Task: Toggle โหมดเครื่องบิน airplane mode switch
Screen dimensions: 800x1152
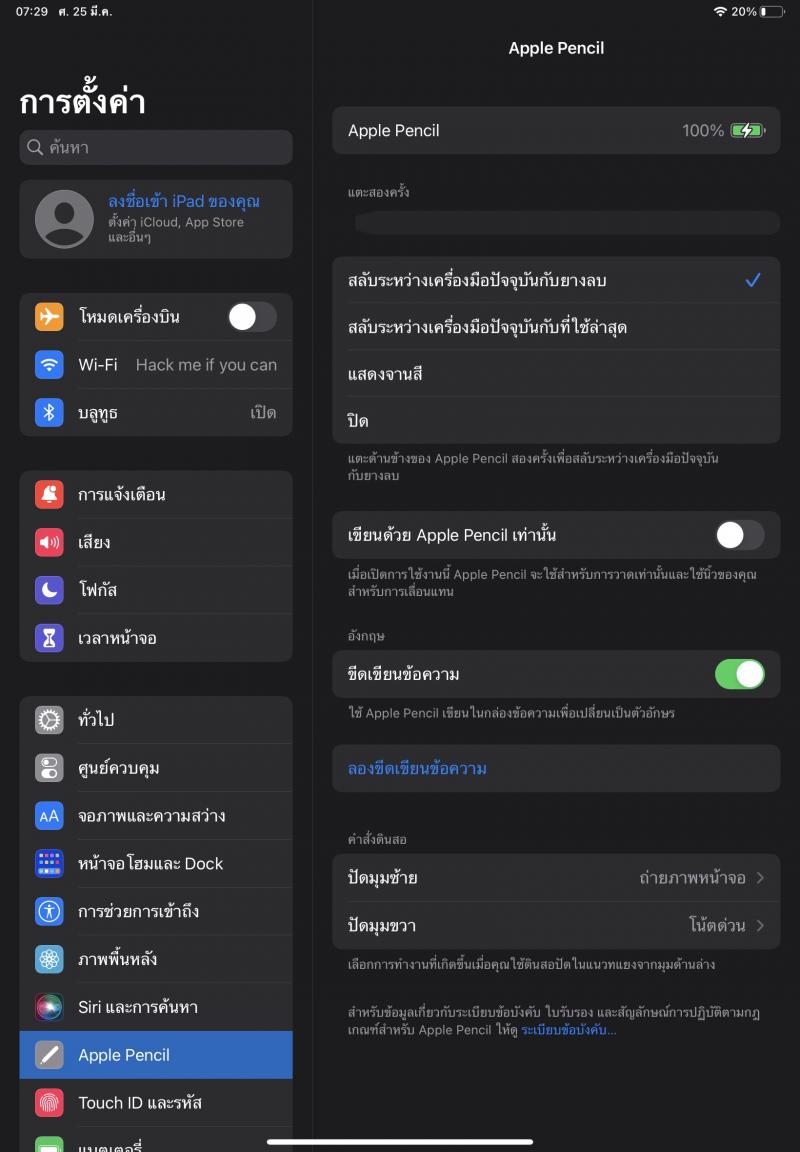Action: [x=251, y=317]
